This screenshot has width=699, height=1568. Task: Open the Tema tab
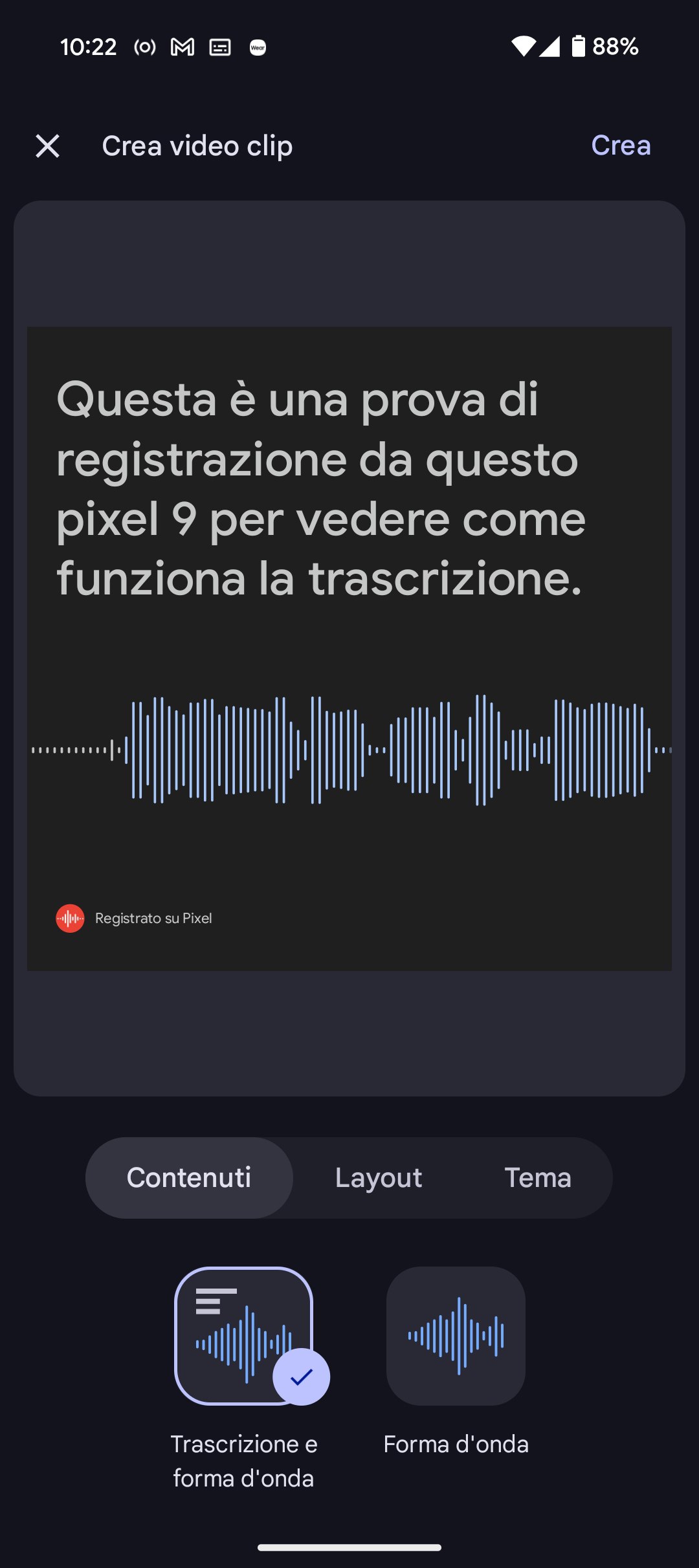click(538, 1178)
